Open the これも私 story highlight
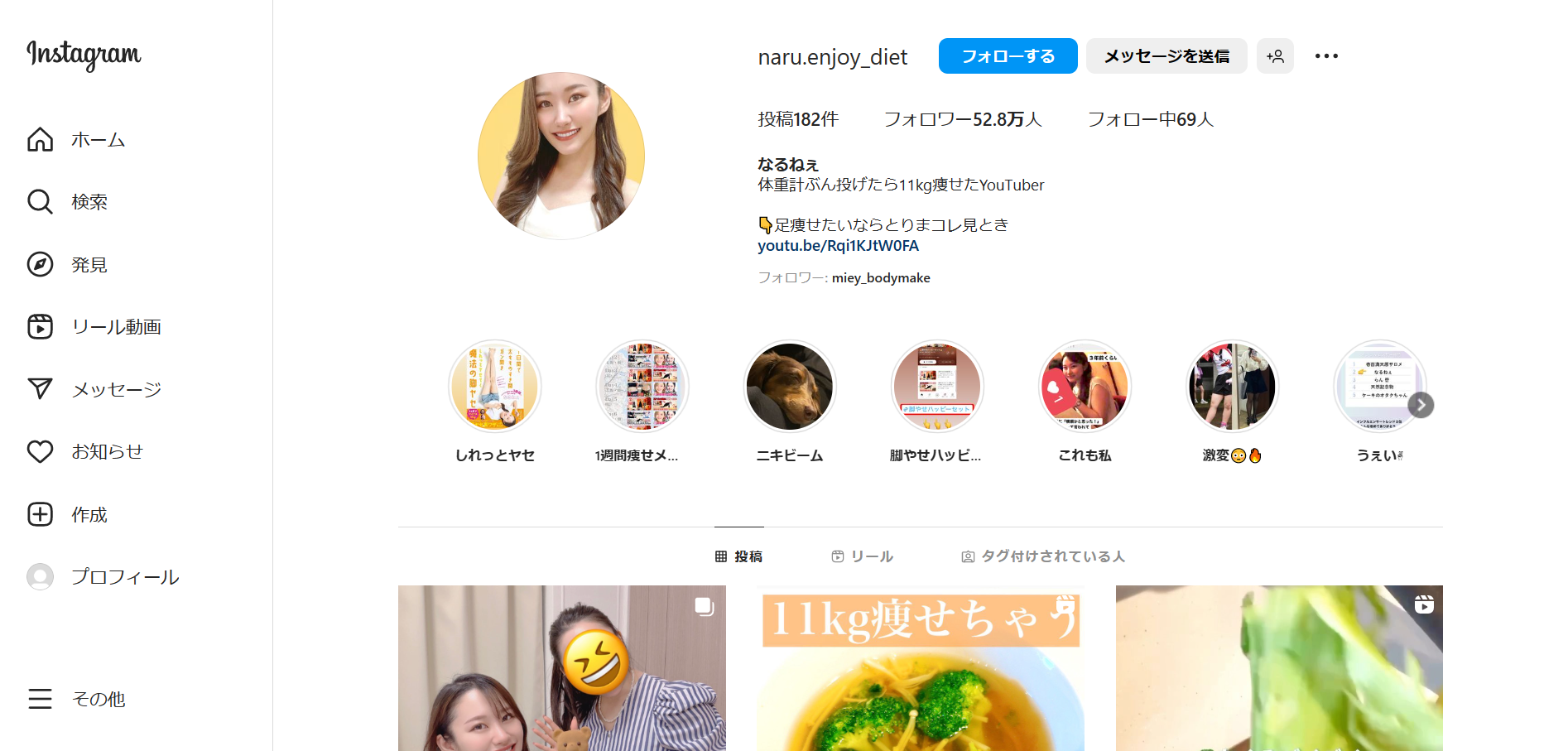Image resolution: width=1568 pixels, height=751 pixels. [1085, 387]
